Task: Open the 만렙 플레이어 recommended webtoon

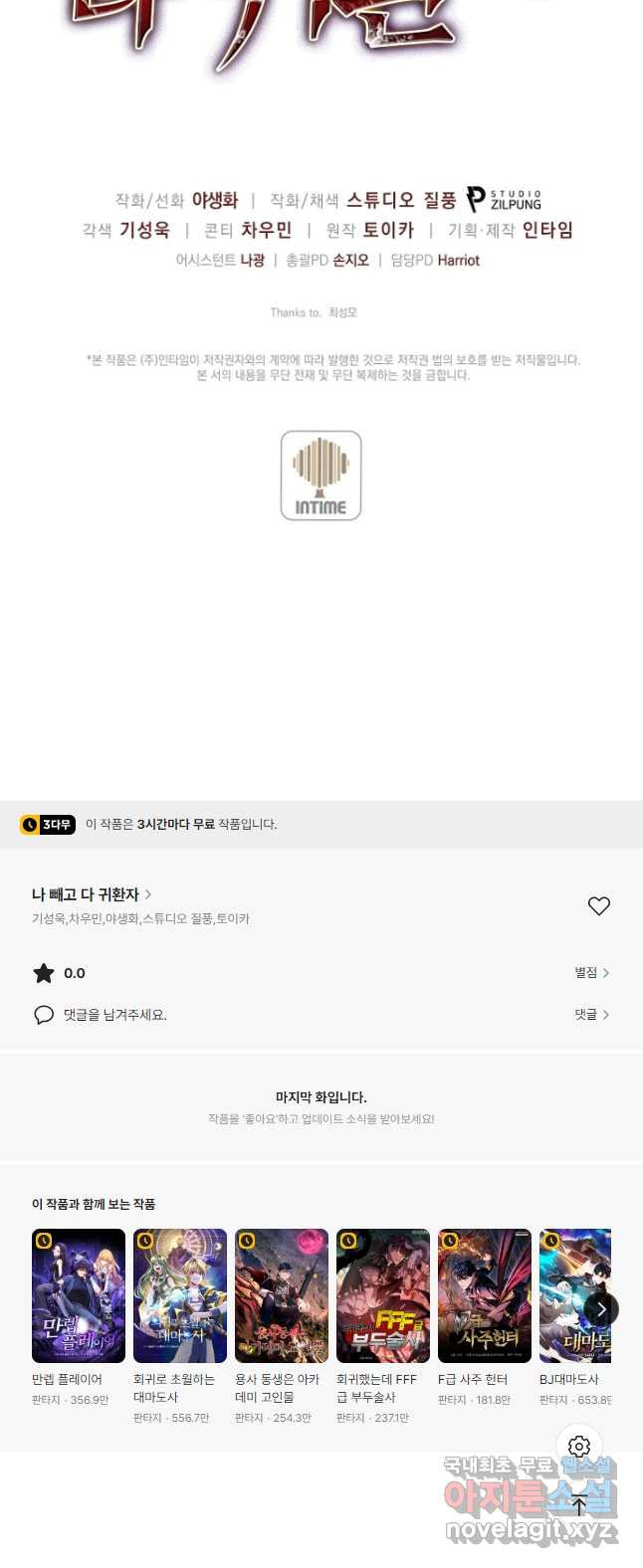Action: tap(79, 1295)
